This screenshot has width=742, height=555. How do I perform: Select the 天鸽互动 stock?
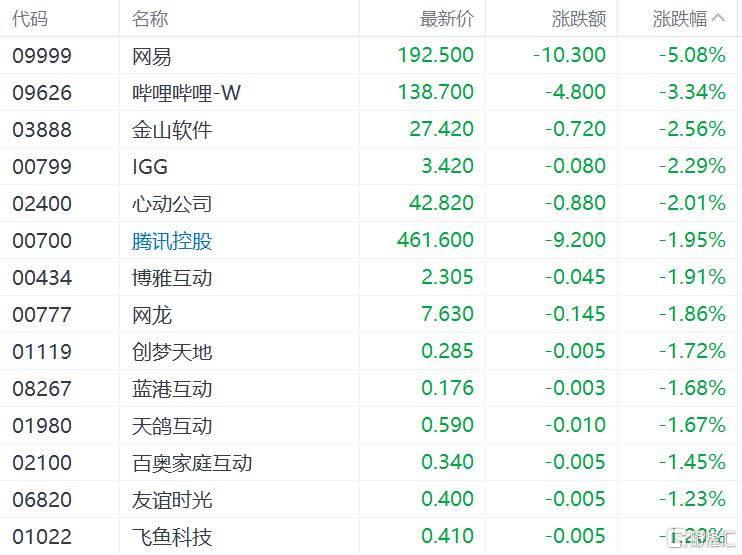tap(369, 425)
